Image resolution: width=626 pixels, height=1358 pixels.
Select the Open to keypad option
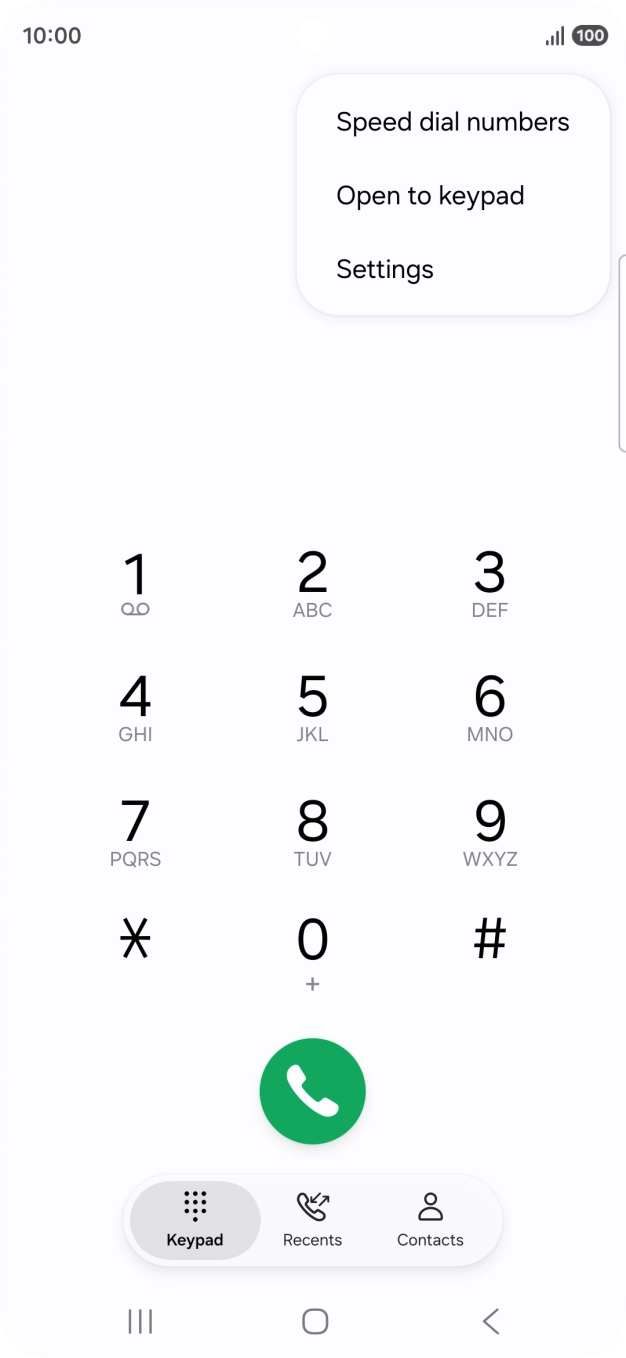click(x=430, y=196)
